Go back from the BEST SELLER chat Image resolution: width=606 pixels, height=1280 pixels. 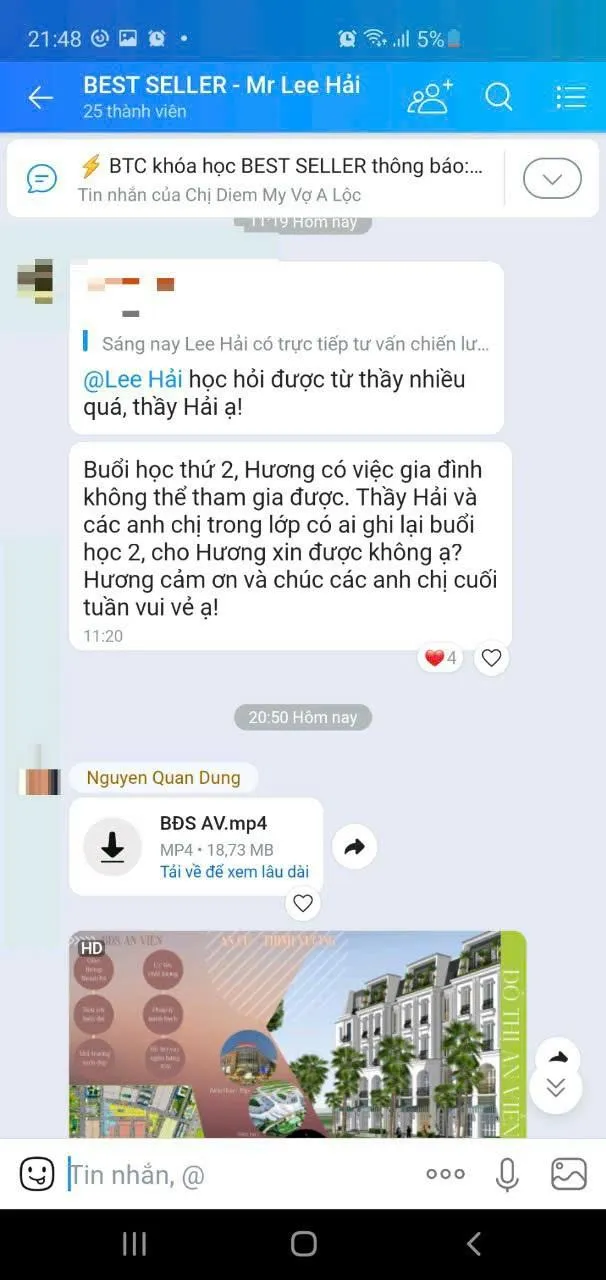pyautogui.click(x=40, y=97)
